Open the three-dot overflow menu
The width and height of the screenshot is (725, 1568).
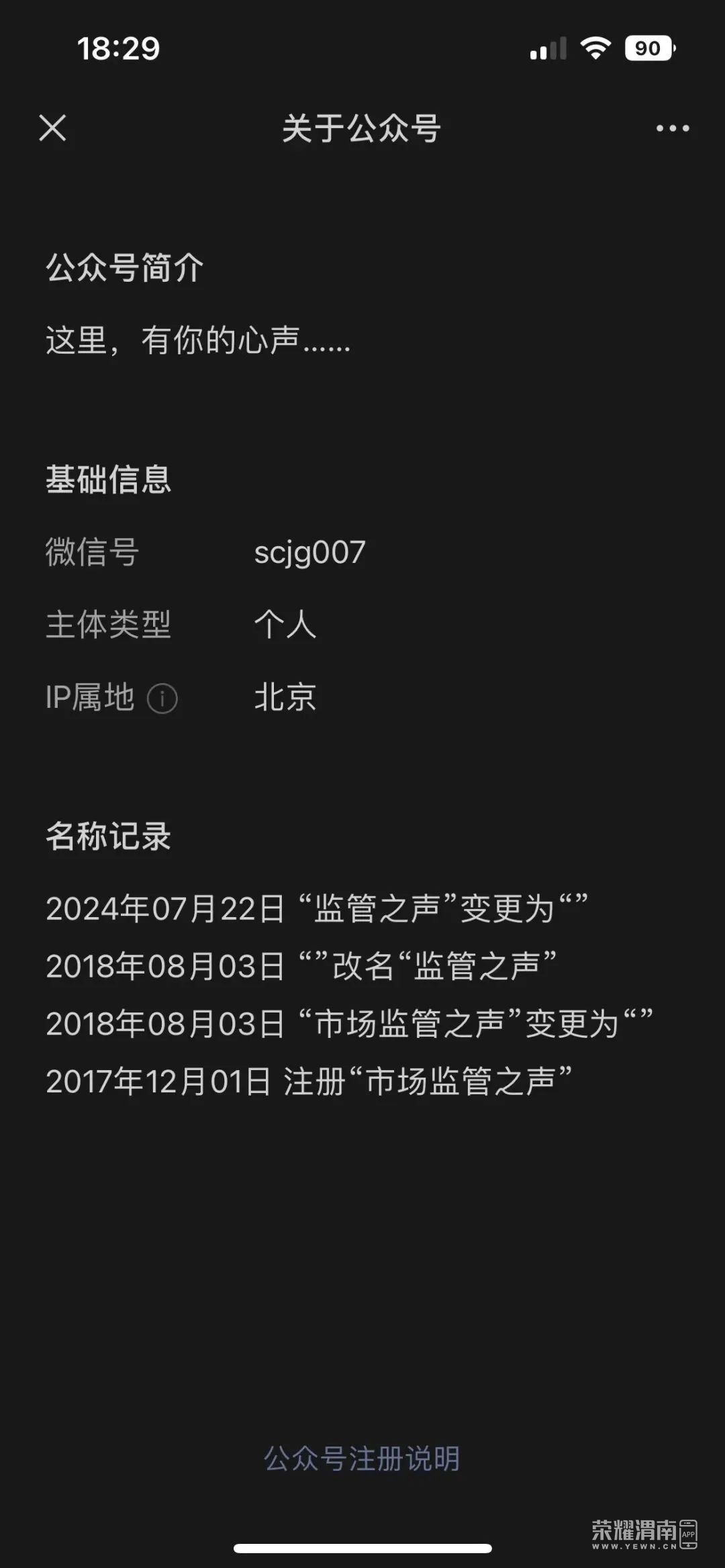[x=673, y=128]
